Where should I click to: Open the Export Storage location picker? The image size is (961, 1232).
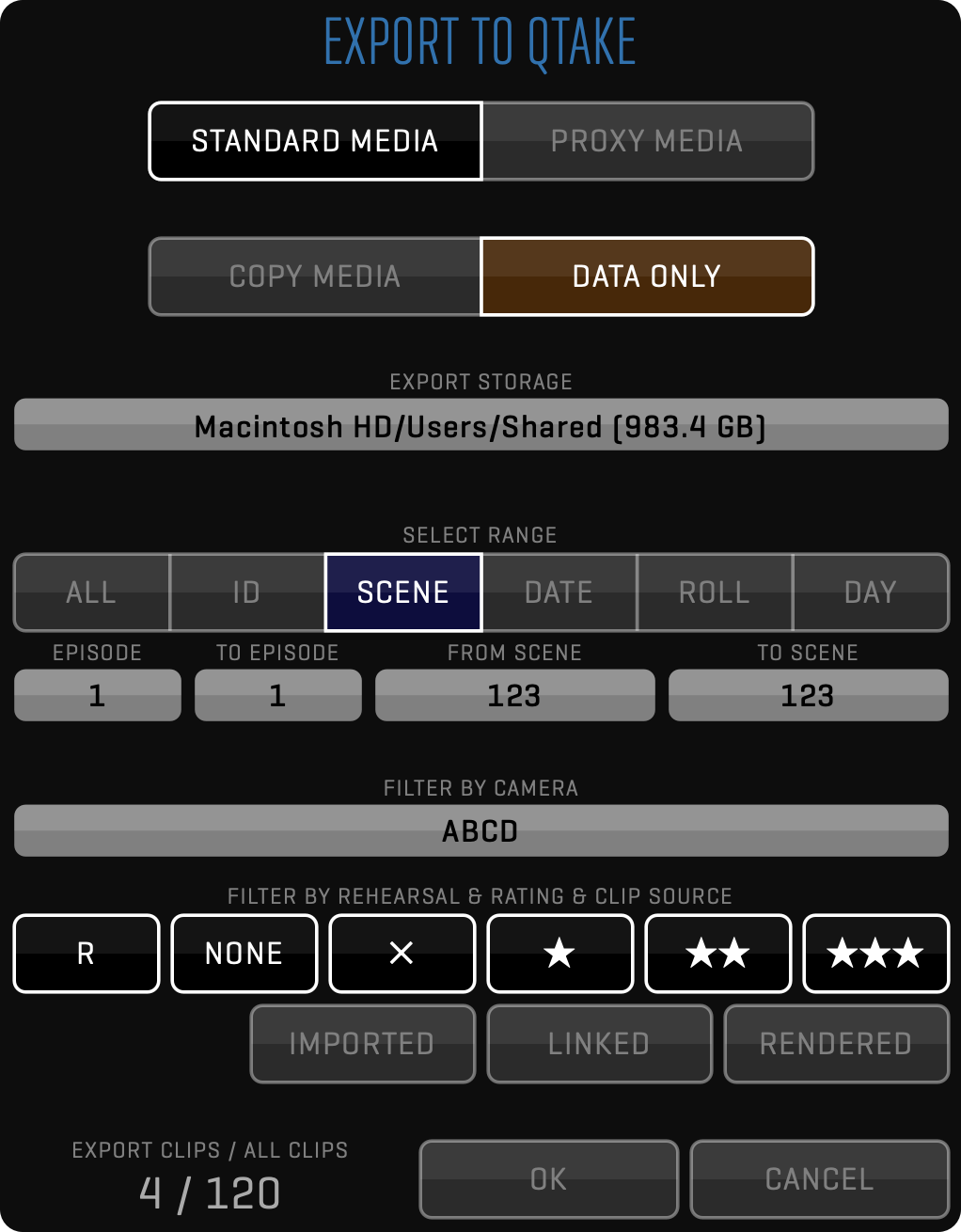[480, 426]
